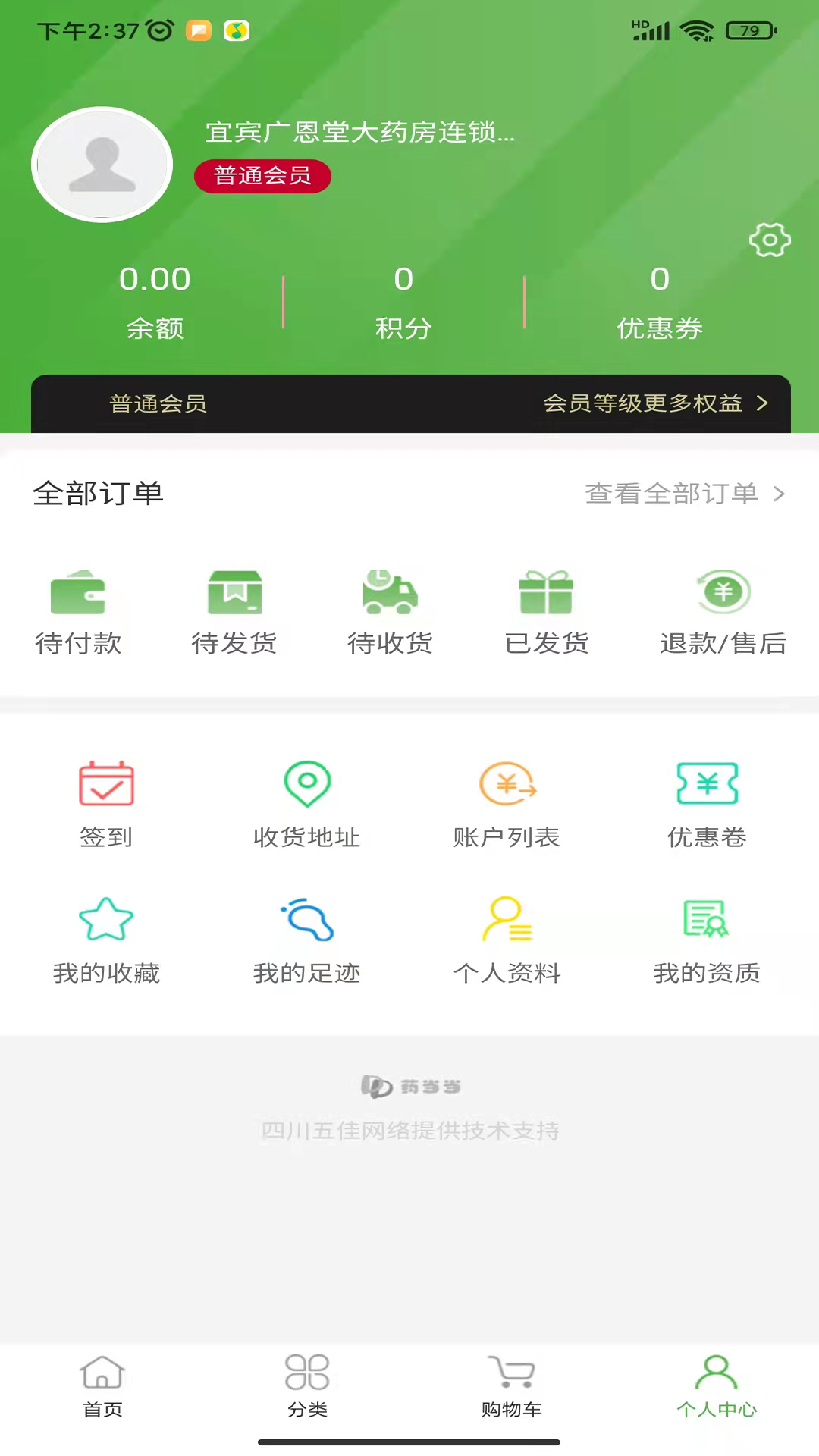Go to the 购物车 shopping cart tab
The height and width of the screenshot is (1456, 819).
tap(512, 1386)
